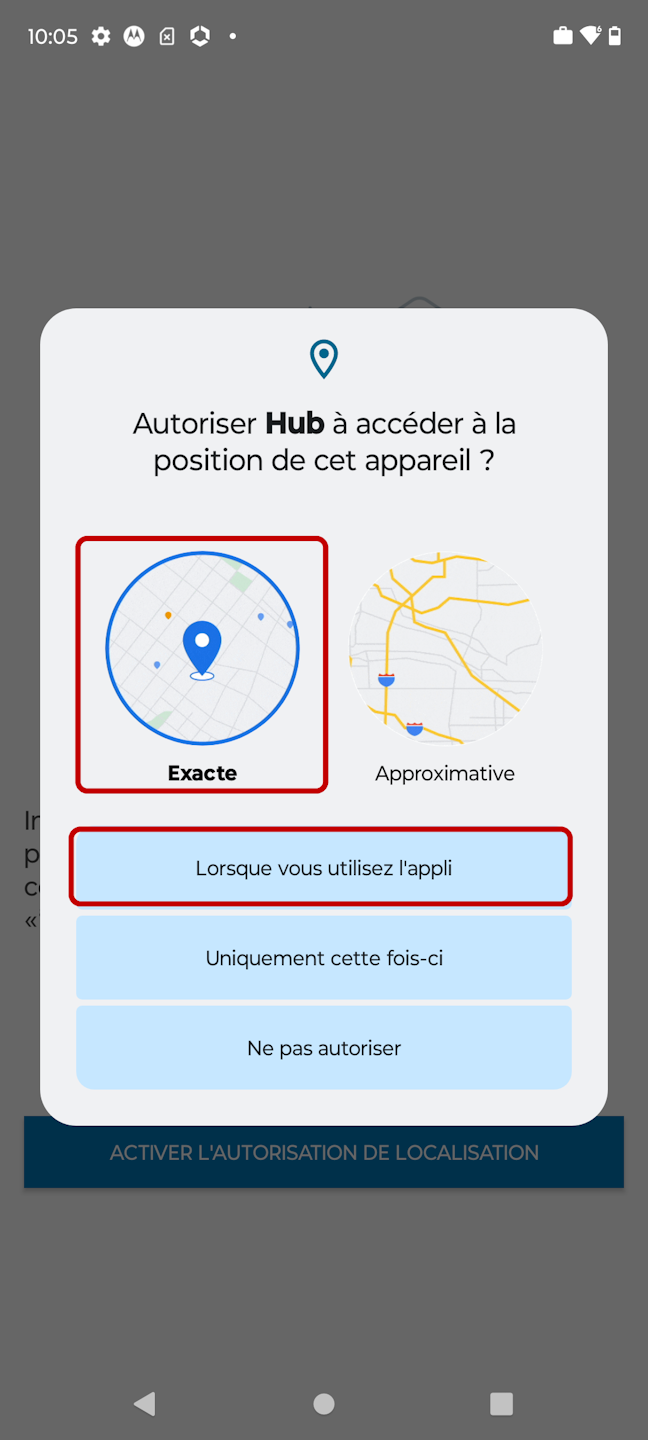Choose Uniquement cette fois-ci
The height and width of the screenshot is (1440, 648).
tap(324, 958)
